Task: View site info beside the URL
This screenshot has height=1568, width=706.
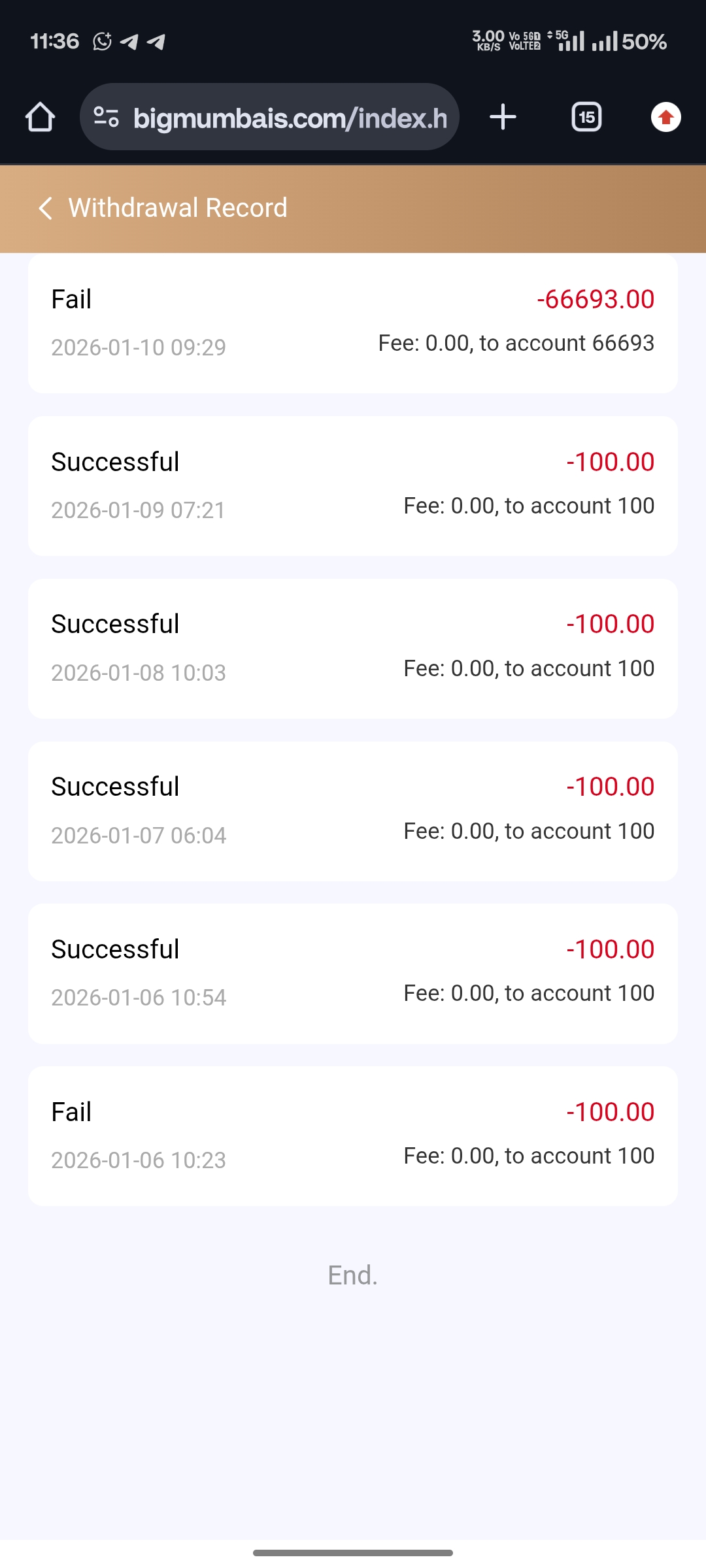Action: [106, 118]
